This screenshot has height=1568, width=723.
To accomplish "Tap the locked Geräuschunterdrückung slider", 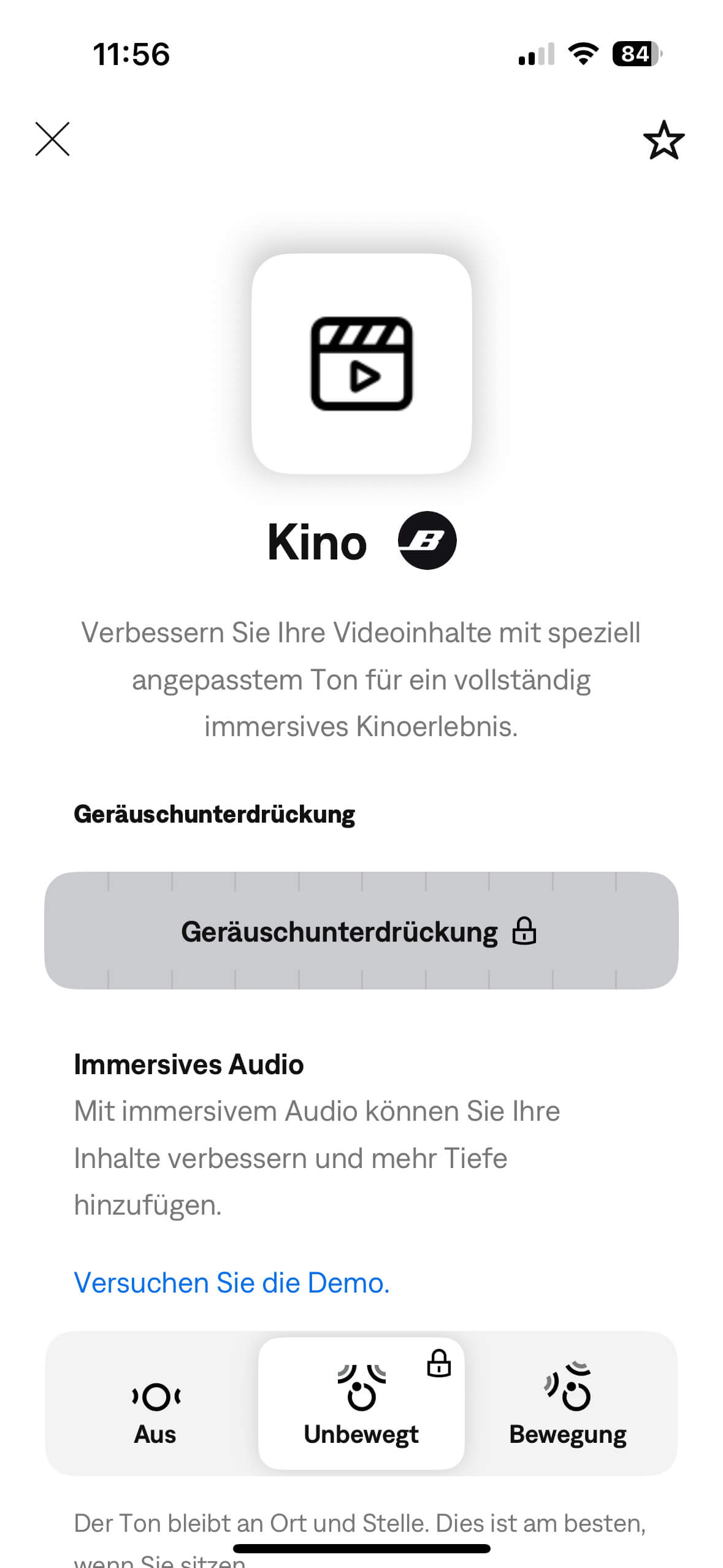I will tap(361, 931).
